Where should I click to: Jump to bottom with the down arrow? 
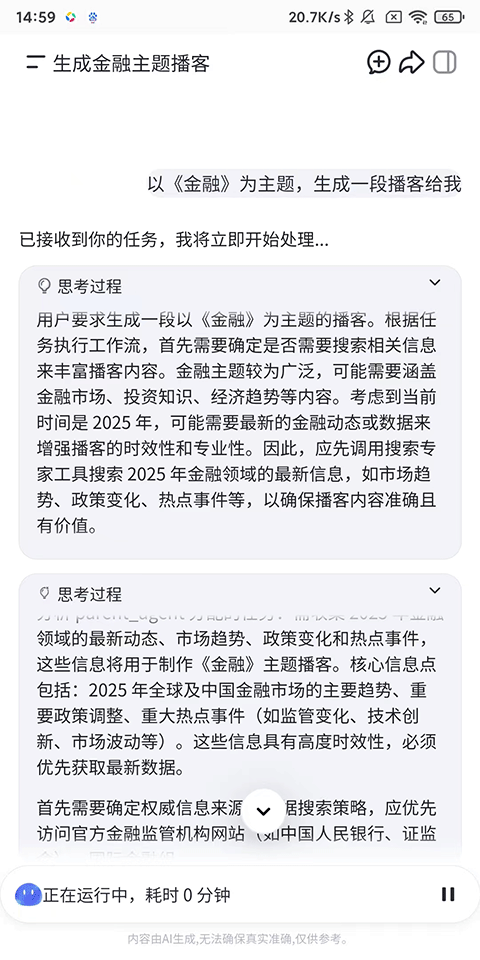[x=263, y=811]
